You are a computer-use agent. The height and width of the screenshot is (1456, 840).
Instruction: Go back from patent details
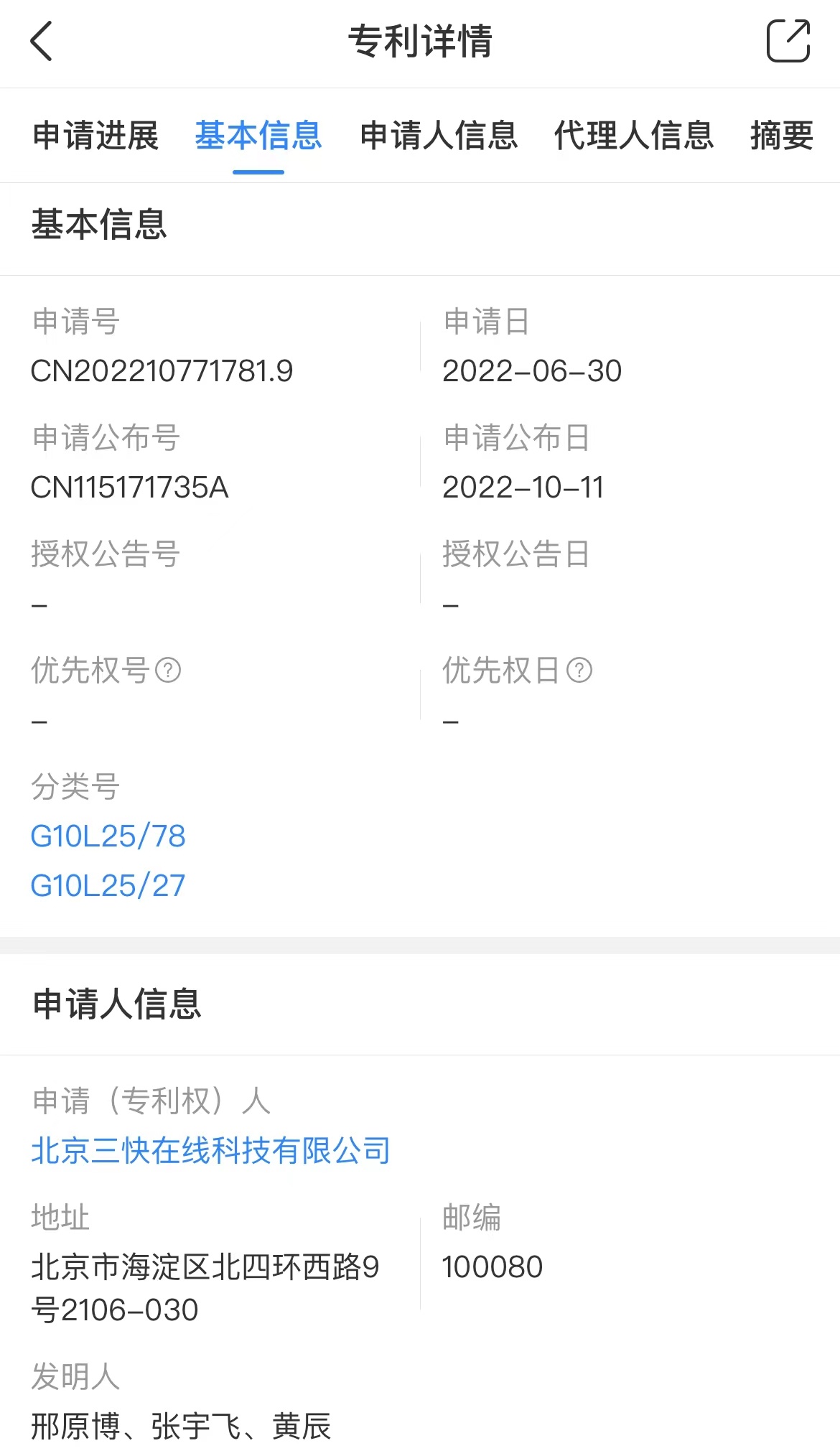pyautogui.click(x=42, y=41)
